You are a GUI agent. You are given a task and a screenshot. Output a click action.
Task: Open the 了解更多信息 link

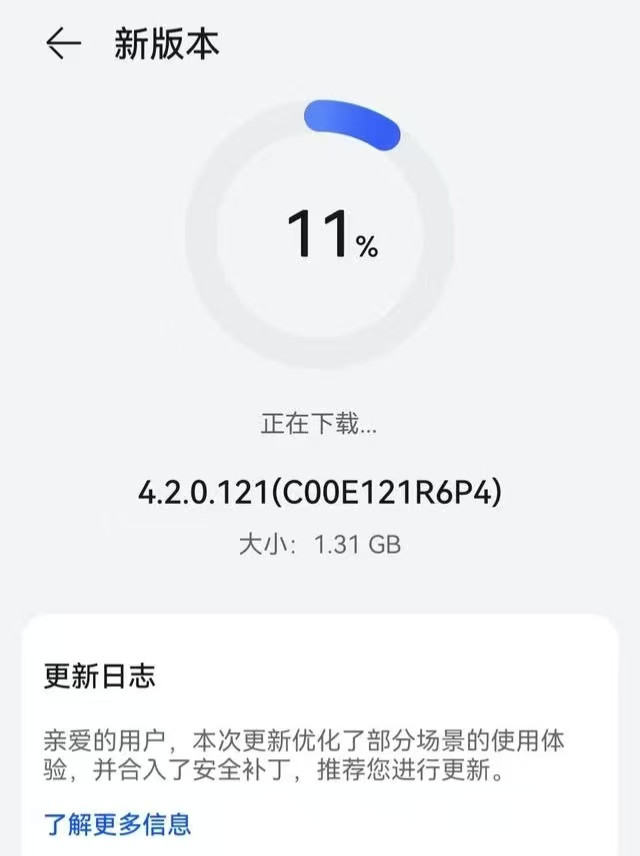(x=117, y=824)
